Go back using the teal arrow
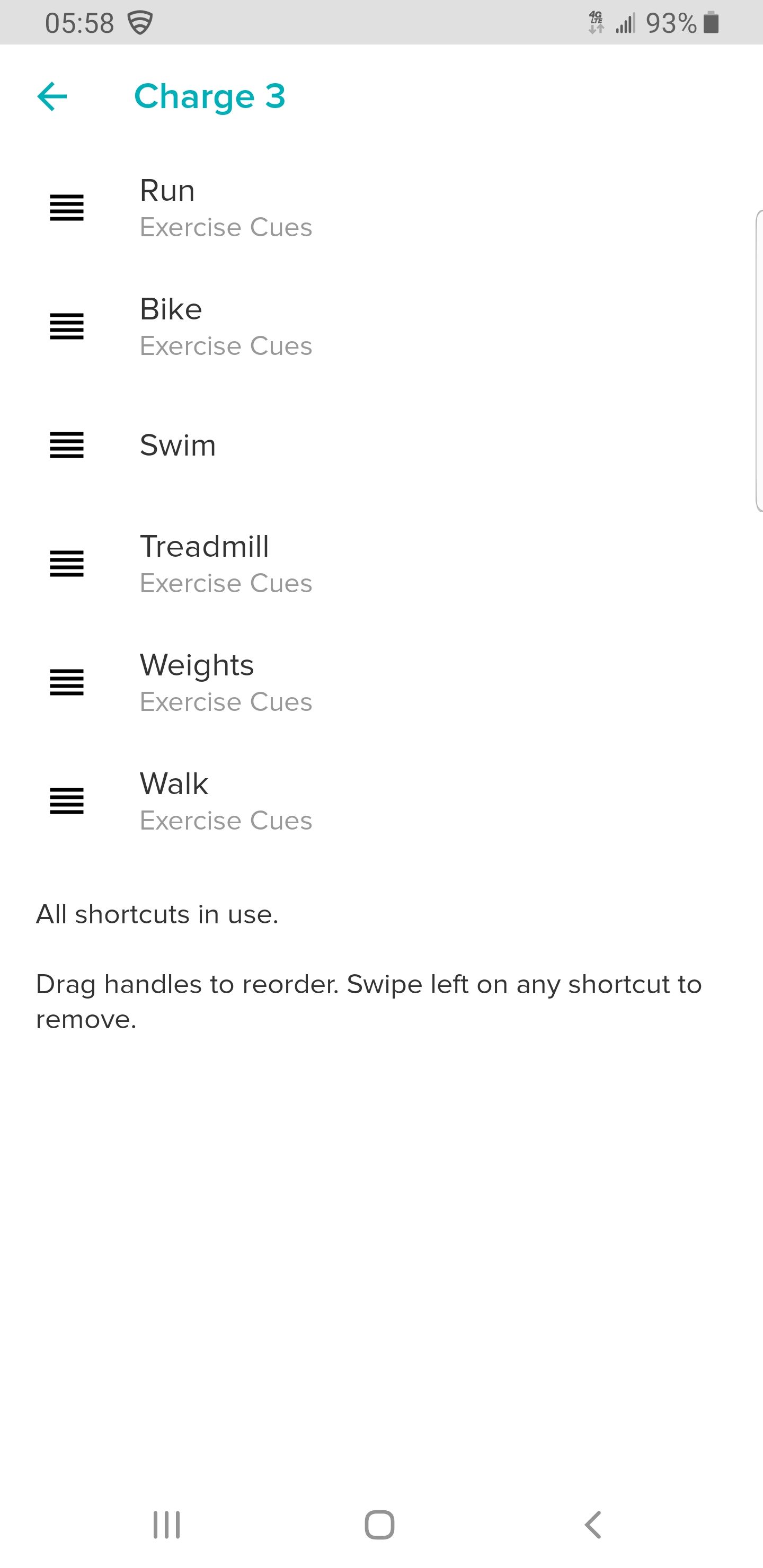This screenshot has width=763, height=1568. pyautogui.click(x=52, y=96)
